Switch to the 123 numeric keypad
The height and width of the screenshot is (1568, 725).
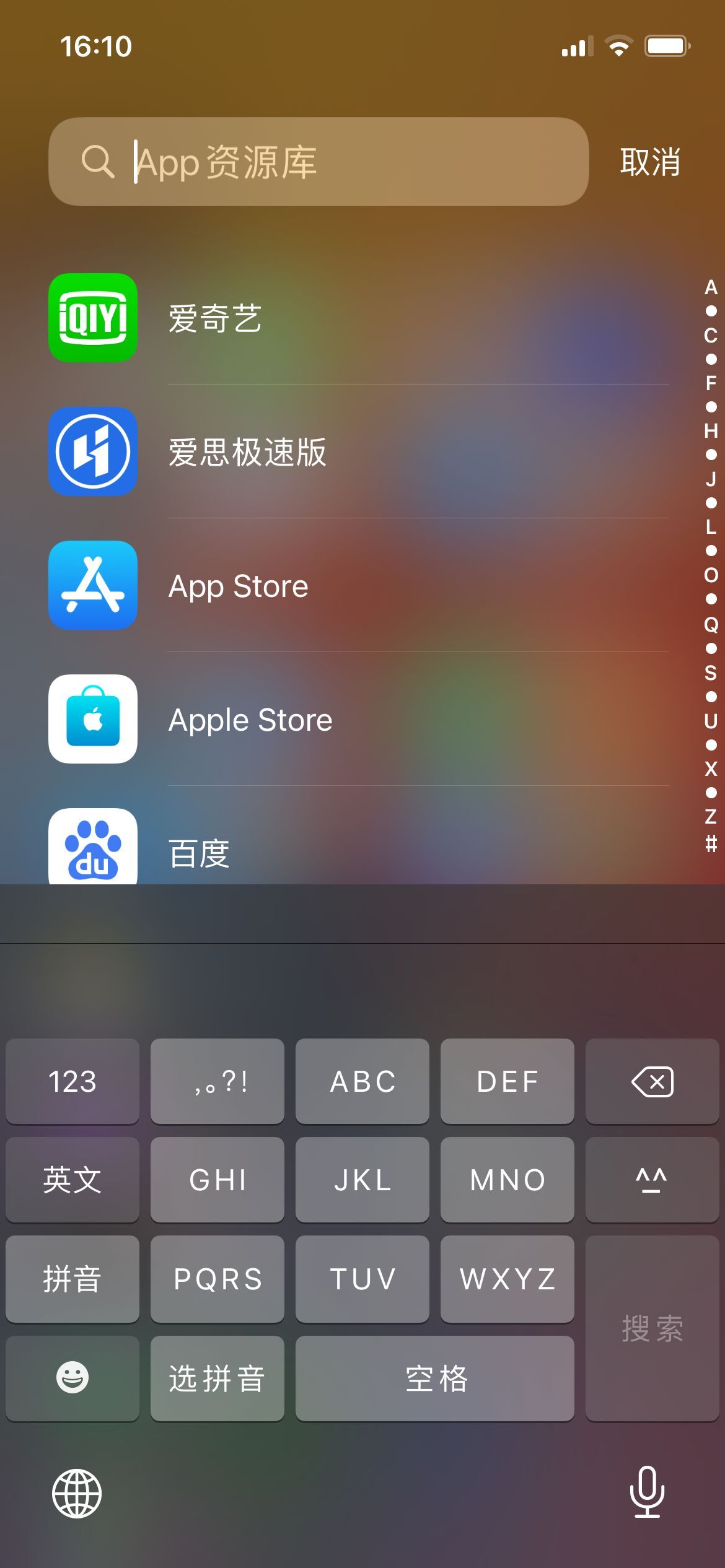[71, 1081]
